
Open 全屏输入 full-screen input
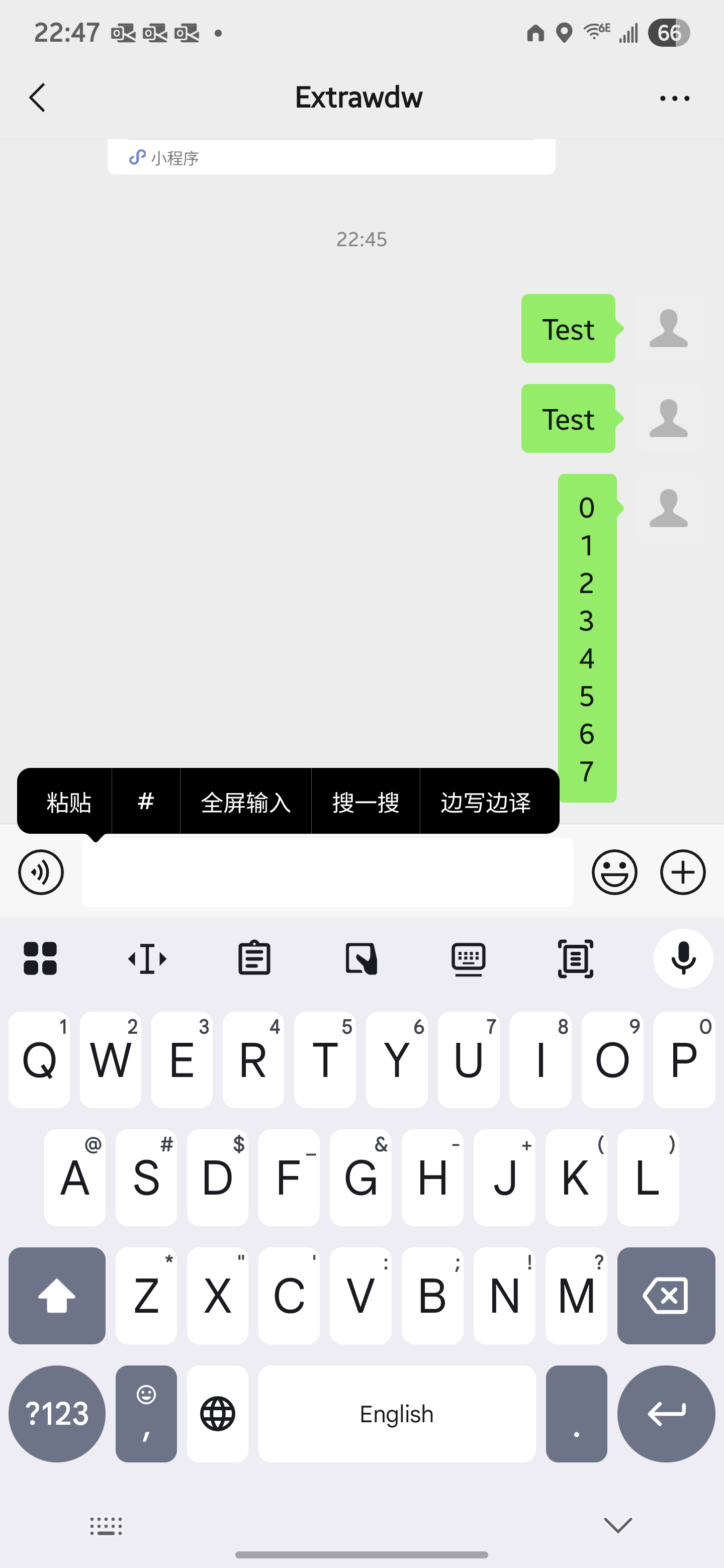(x=245, y=802)
